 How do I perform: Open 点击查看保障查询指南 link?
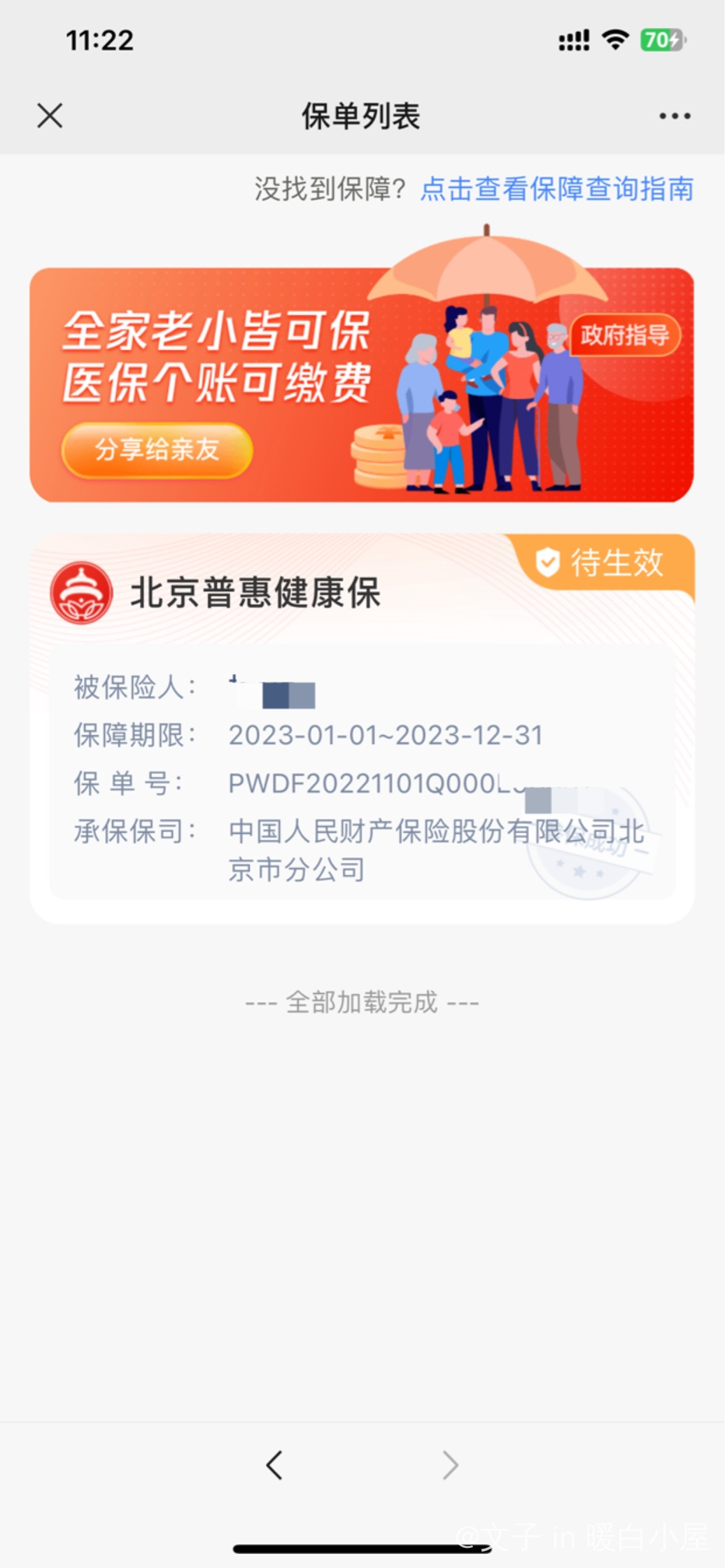(x=556, y=189)
